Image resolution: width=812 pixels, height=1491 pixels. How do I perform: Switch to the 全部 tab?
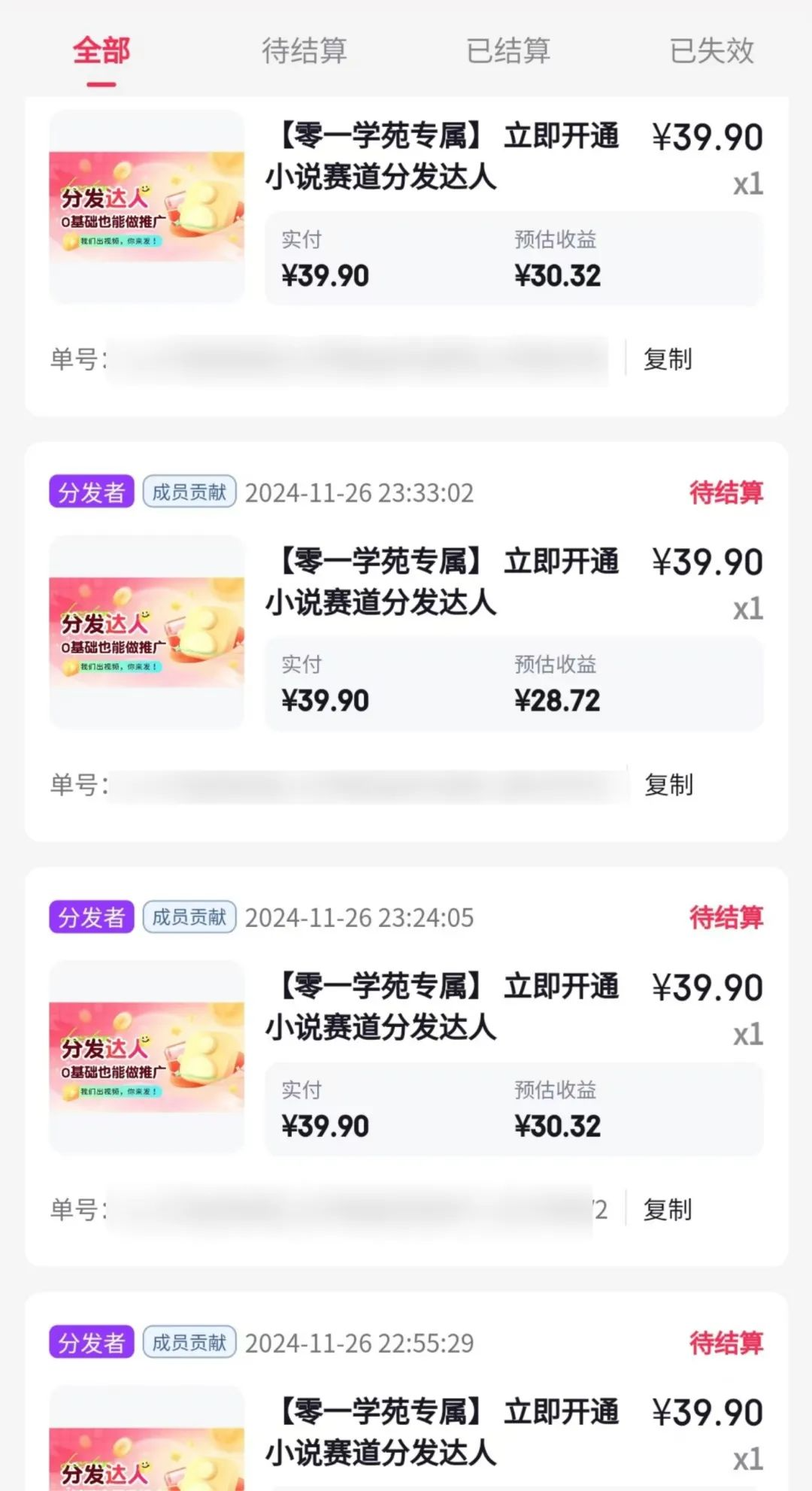click(x=101, y=51)
